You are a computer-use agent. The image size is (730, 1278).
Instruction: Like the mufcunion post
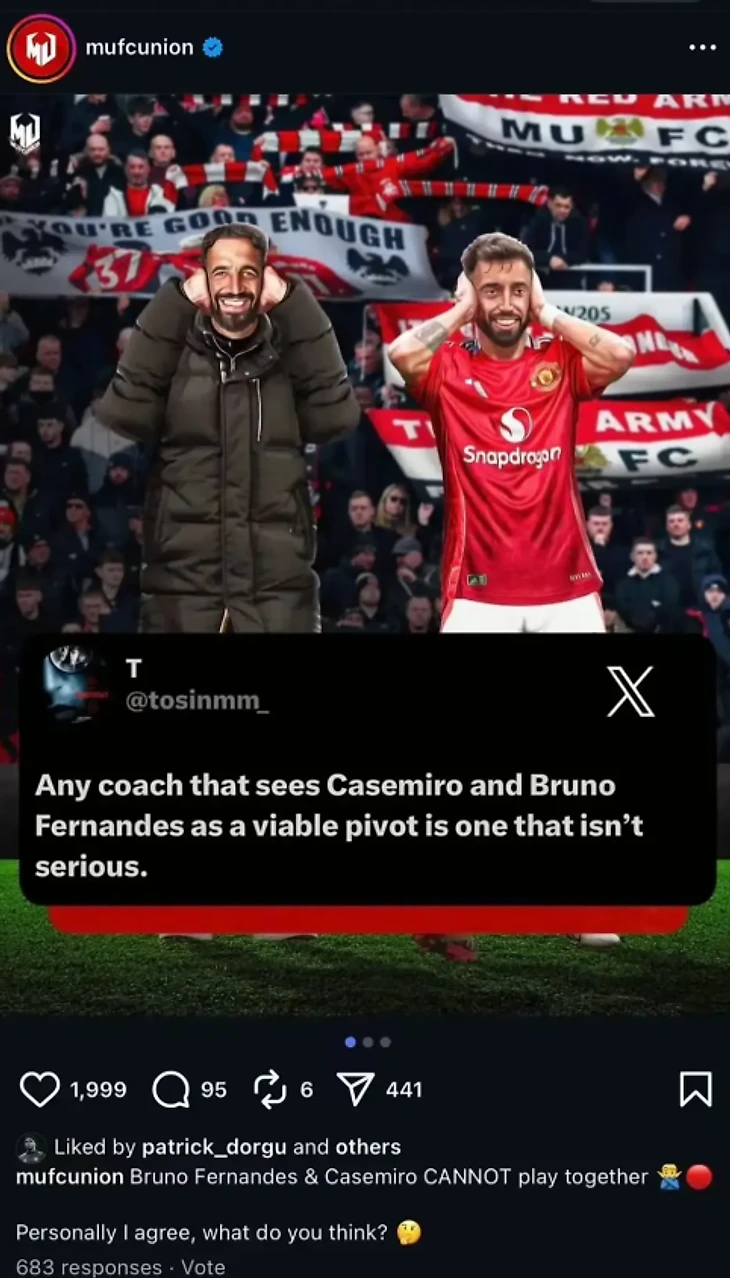pos(40,1090)
